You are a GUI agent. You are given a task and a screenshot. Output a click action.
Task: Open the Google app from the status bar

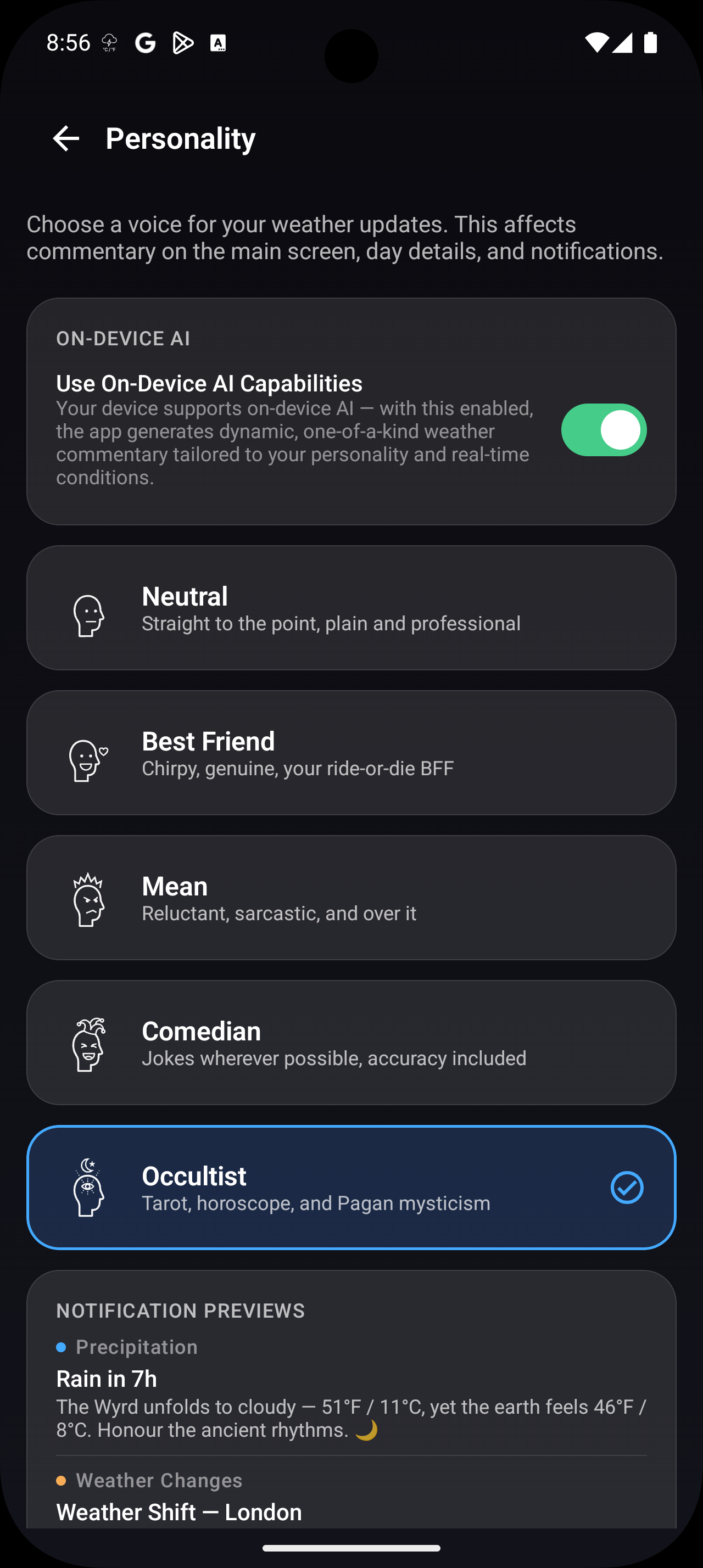click(x=146, y=42)
